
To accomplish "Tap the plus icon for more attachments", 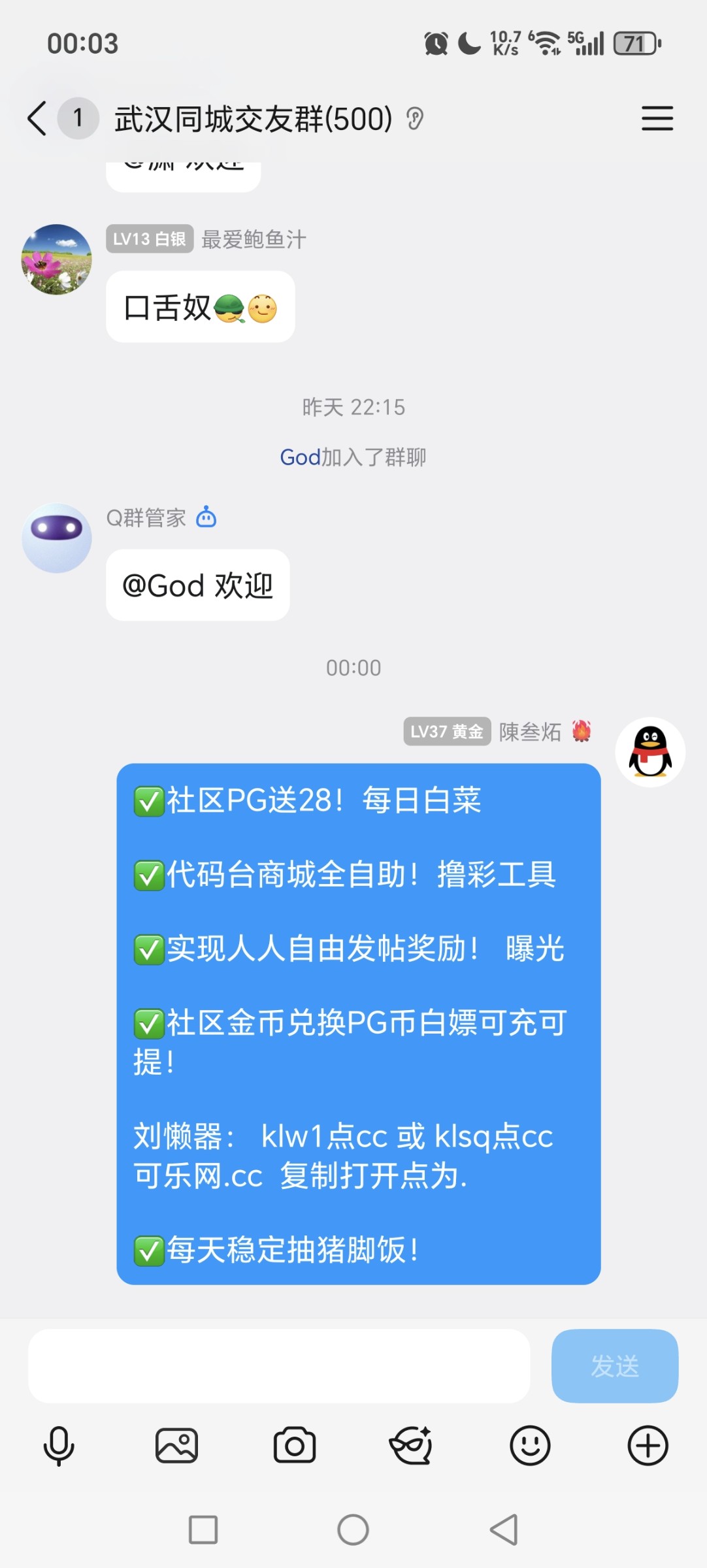I will [648, 1446].
